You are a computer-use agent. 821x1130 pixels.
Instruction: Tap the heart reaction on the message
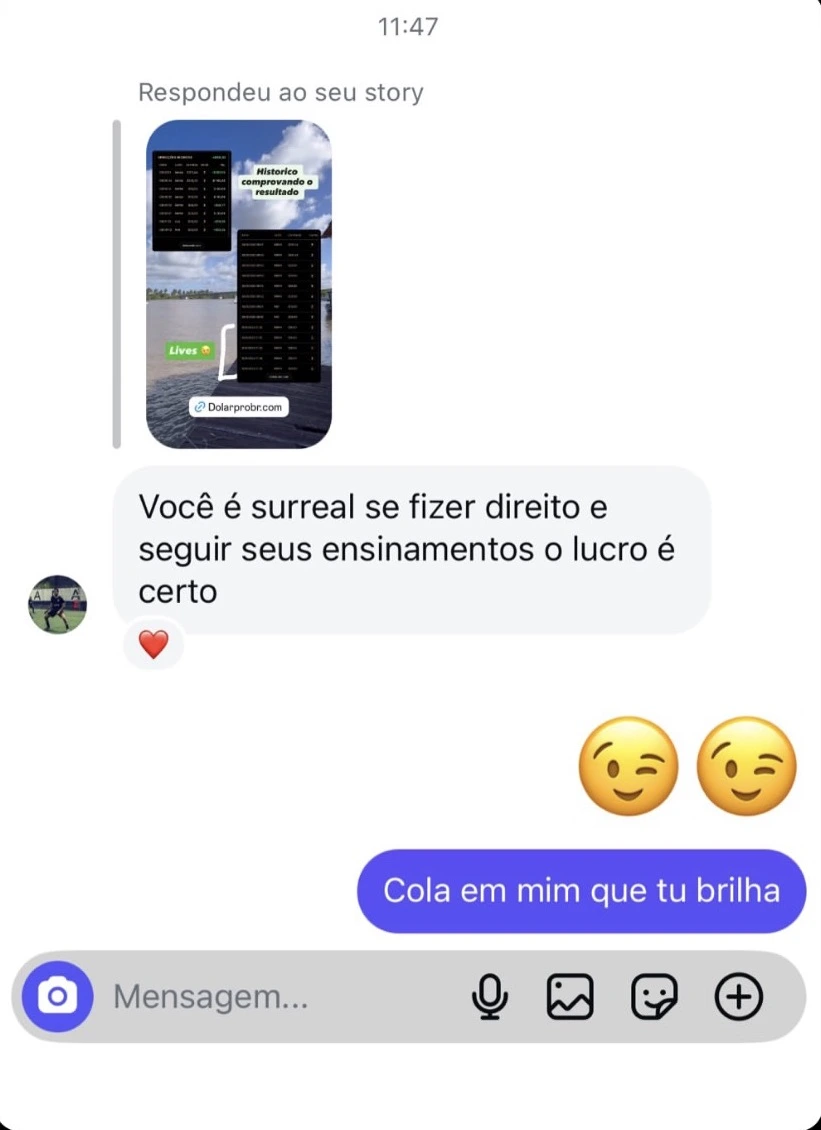coord(153,645)
